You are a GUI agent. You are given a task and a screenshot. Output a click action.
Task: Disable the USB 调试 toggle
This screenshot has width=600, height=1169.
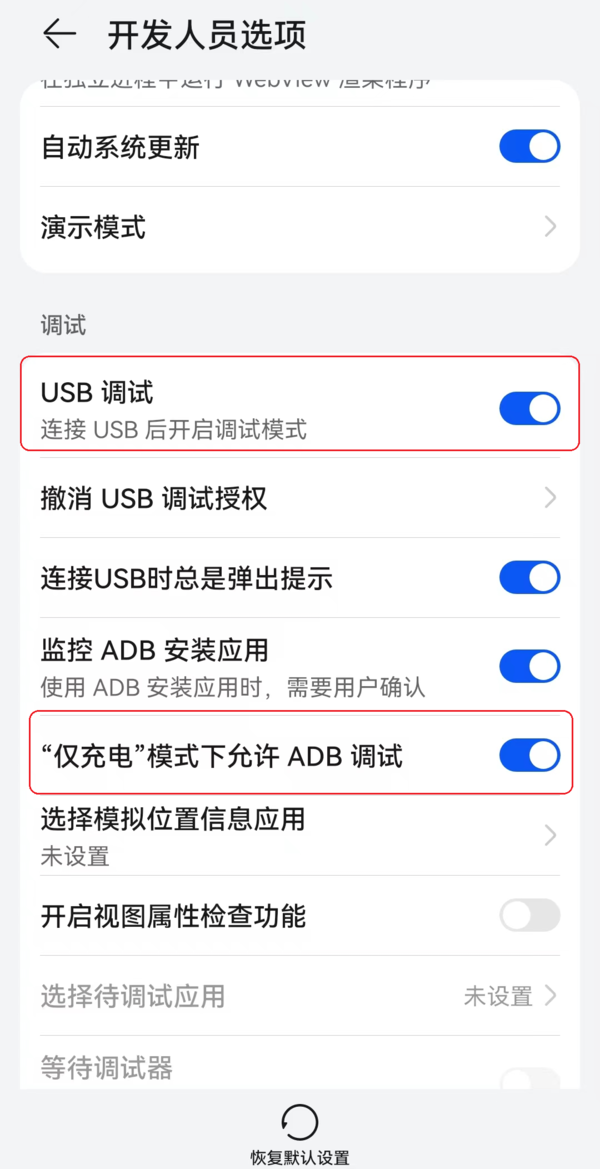[529, 408]
